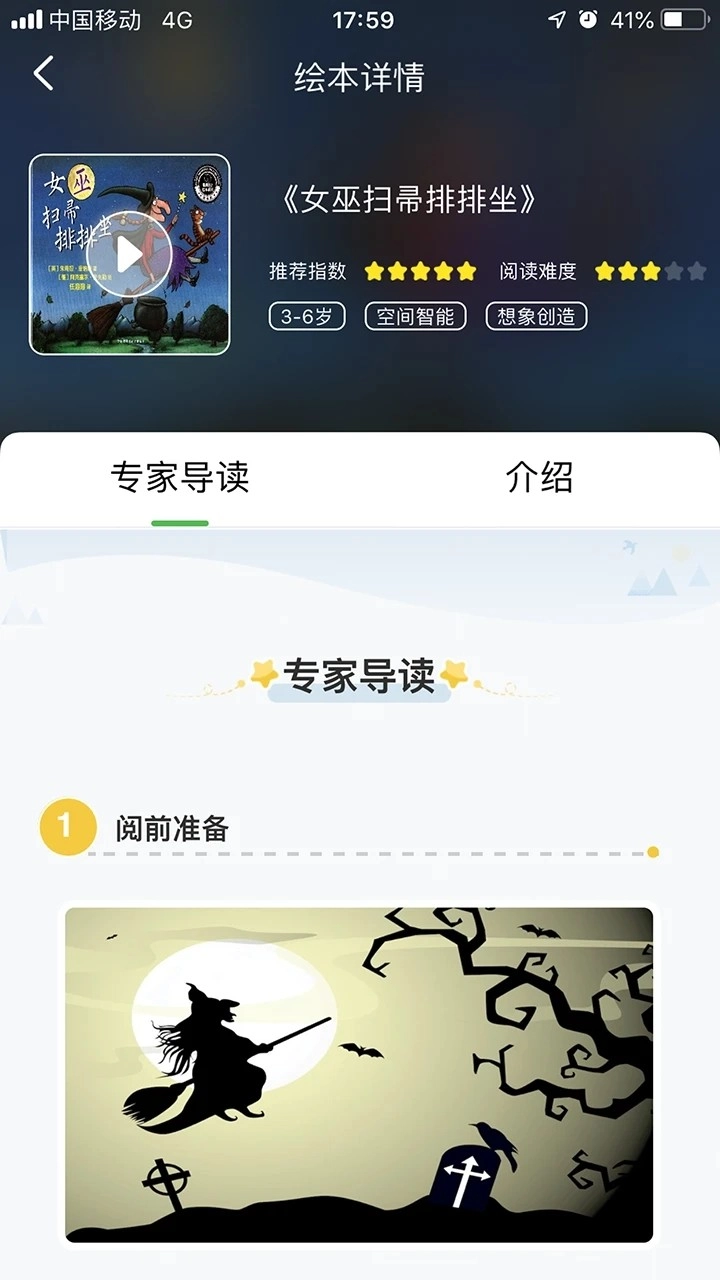This screenshot has height=1280, width=720.
Task: Select the fifth star under 推荐指数
Action: point(466,270)
